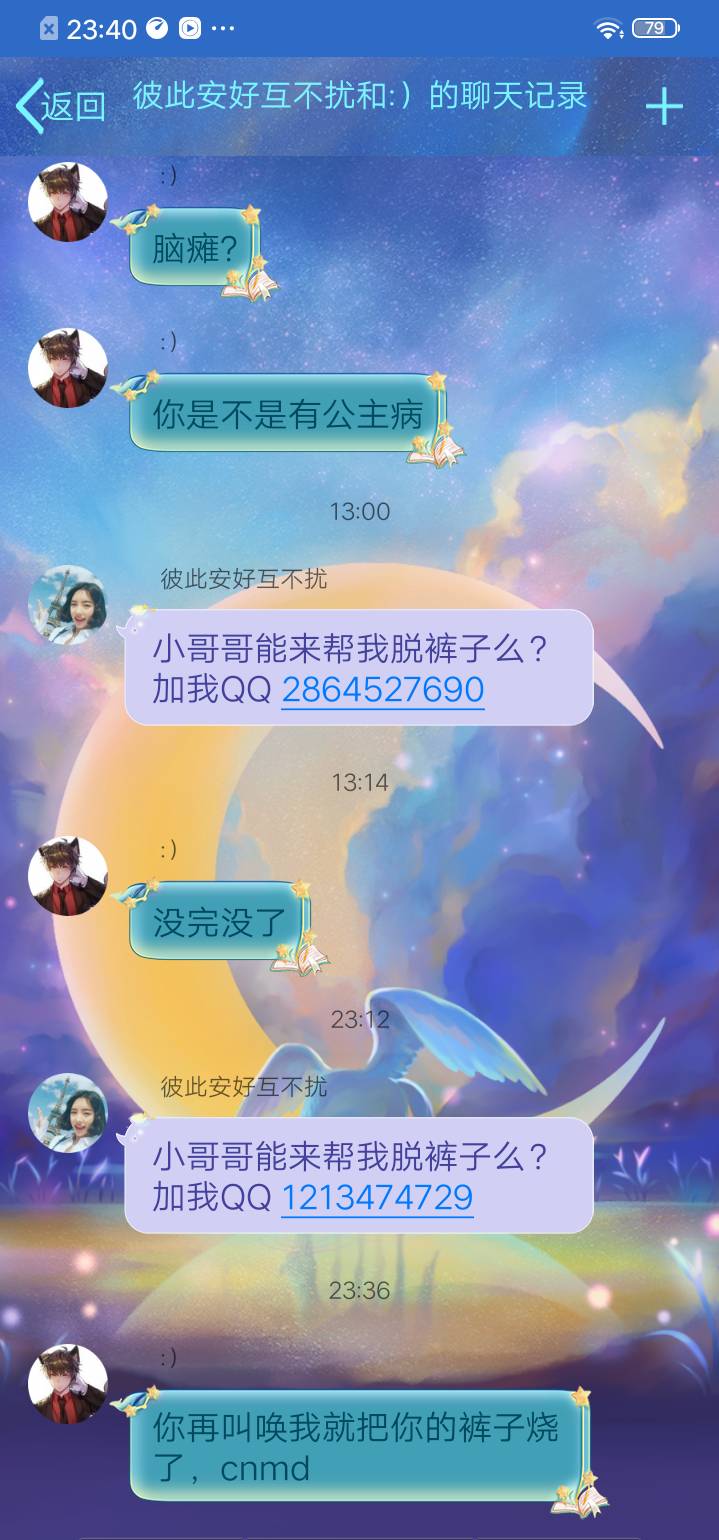Open 彼此安好互不扰 avatar above the 23:36 timestamp

pos(68,1113)
